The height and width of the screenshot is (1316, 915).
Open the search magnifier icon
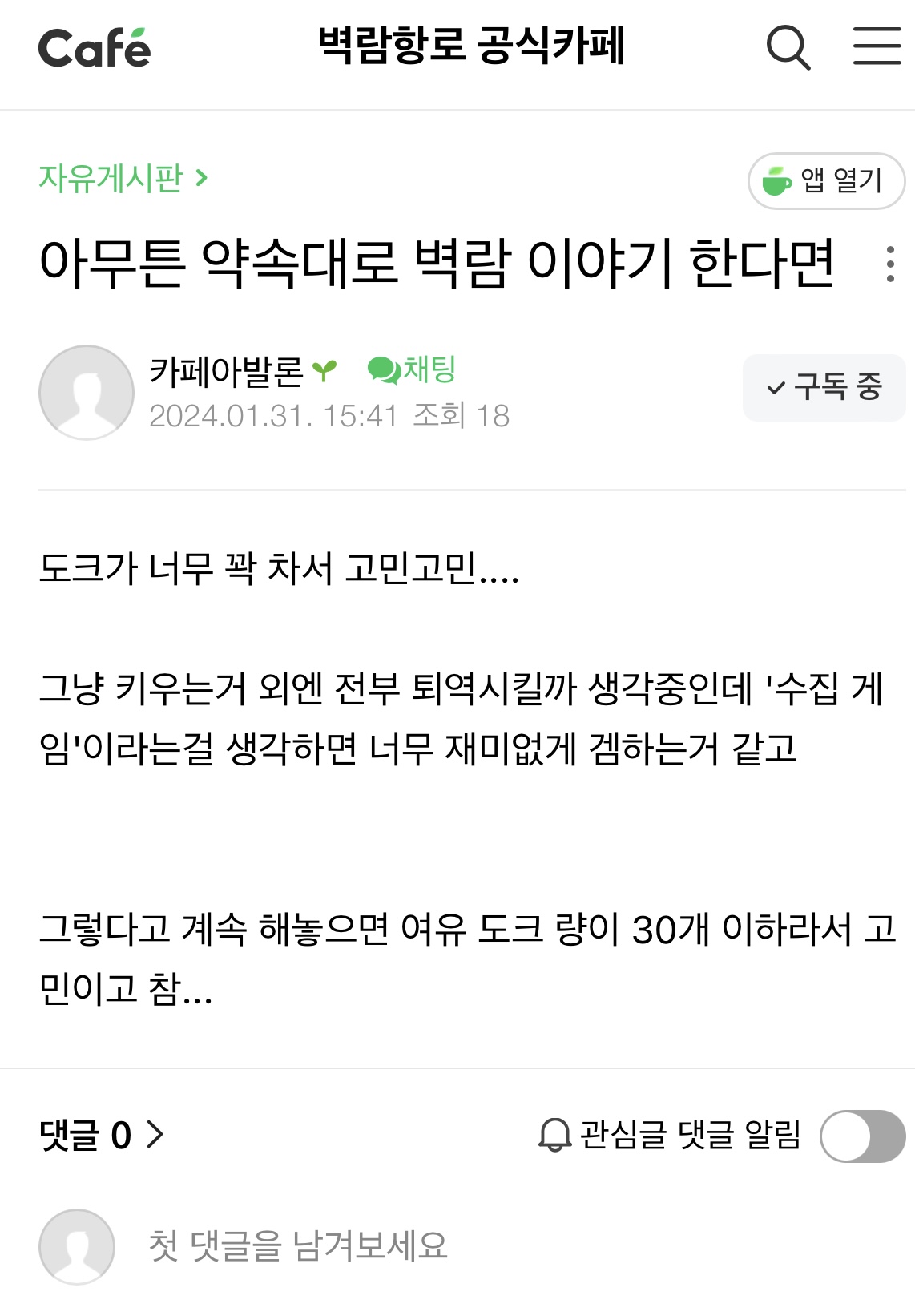(x=788, y=47)
